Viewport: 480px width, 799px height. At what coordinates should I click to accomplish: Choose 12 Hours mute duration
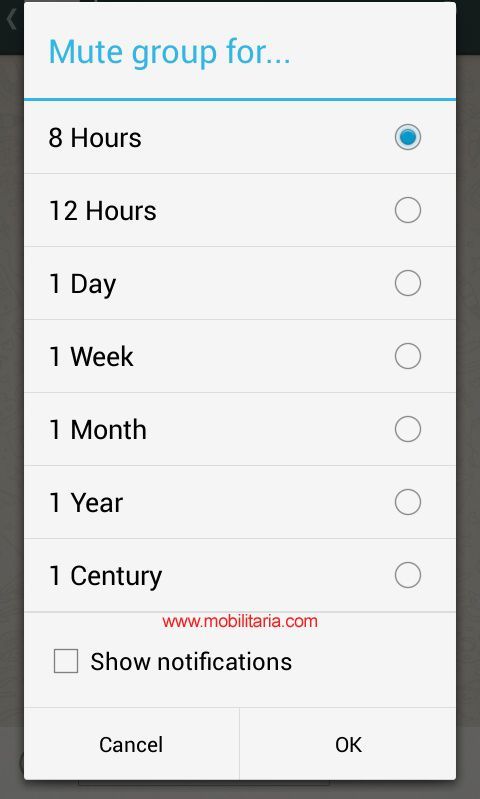click(240, 210)
